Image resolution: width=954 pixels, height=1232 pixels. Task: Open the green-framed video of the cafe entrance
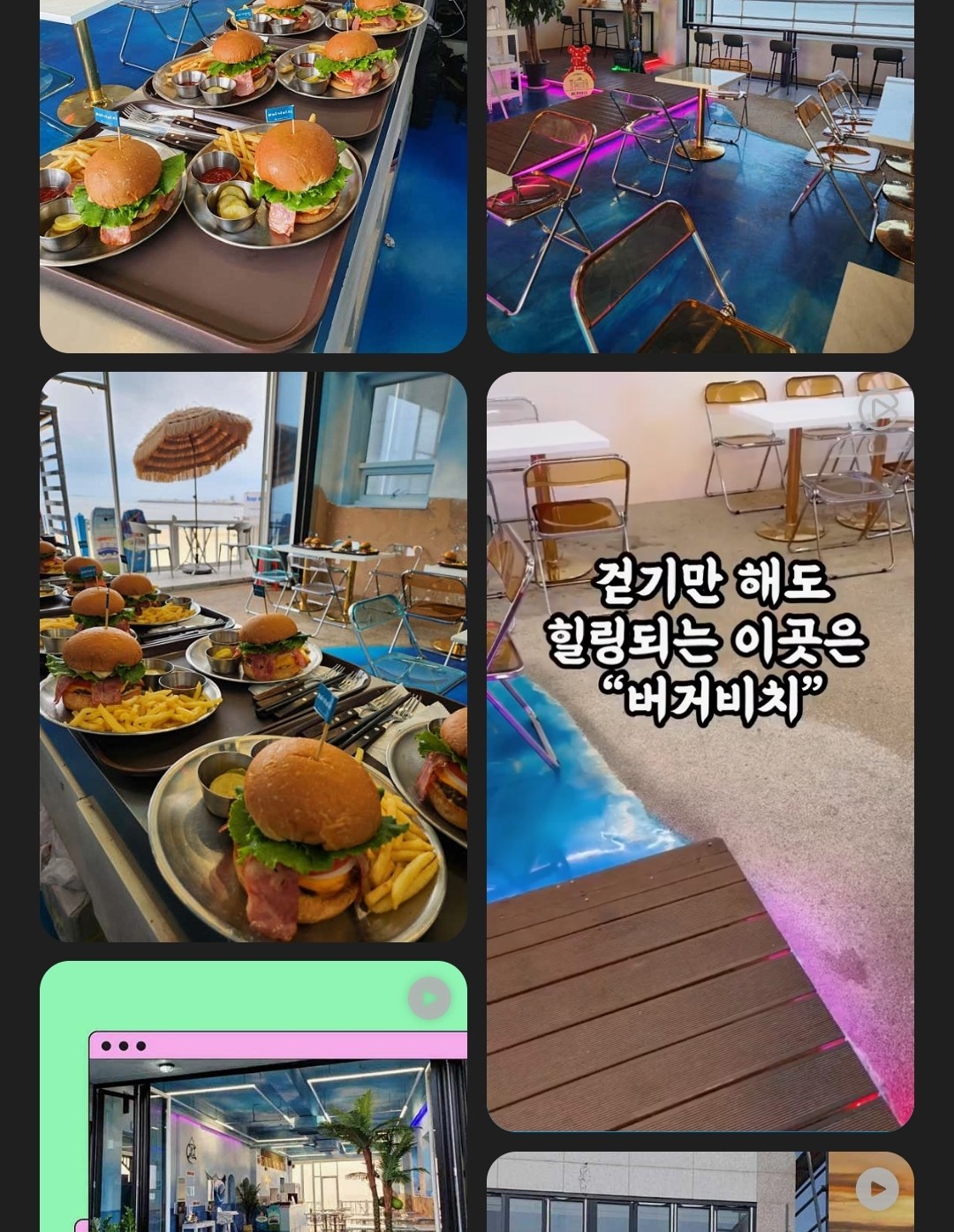[254, 1096]
